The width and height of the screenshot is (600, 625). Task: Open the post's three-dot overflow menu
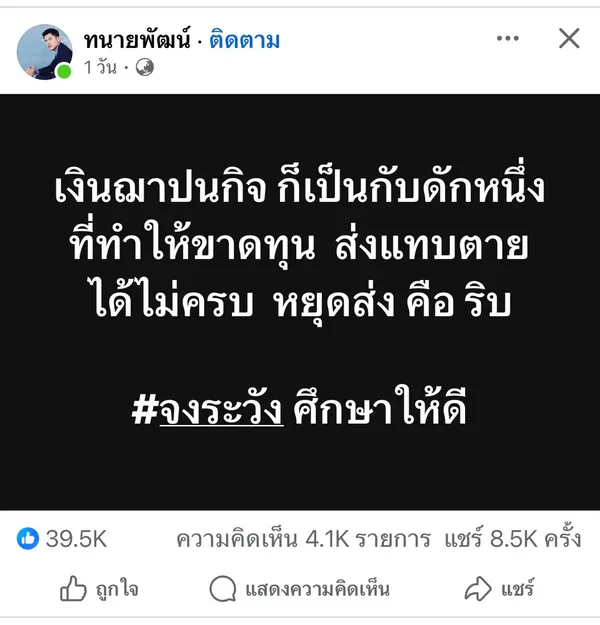[507, 39]
